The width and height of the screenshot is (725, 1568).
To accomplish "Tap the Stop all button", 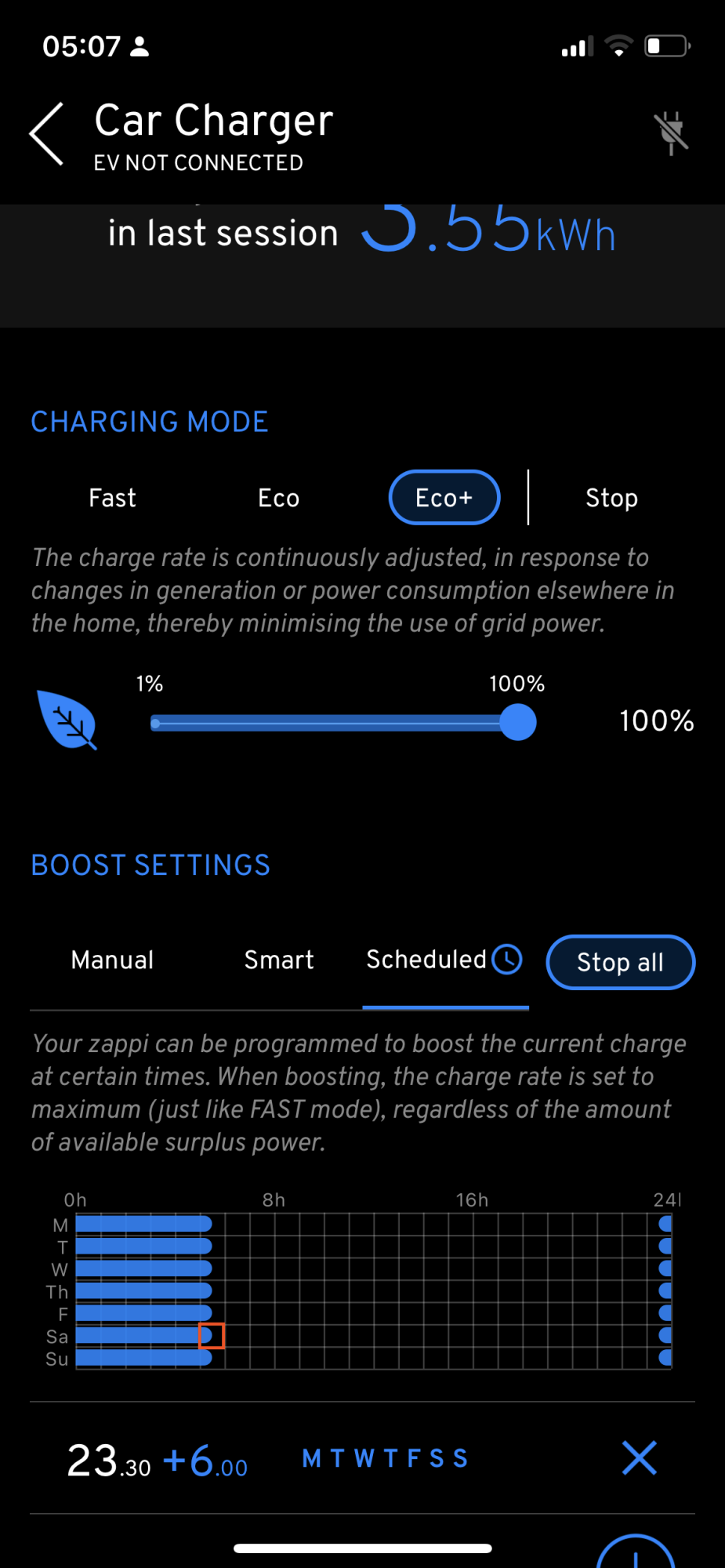I will click(x=620, y=962).
